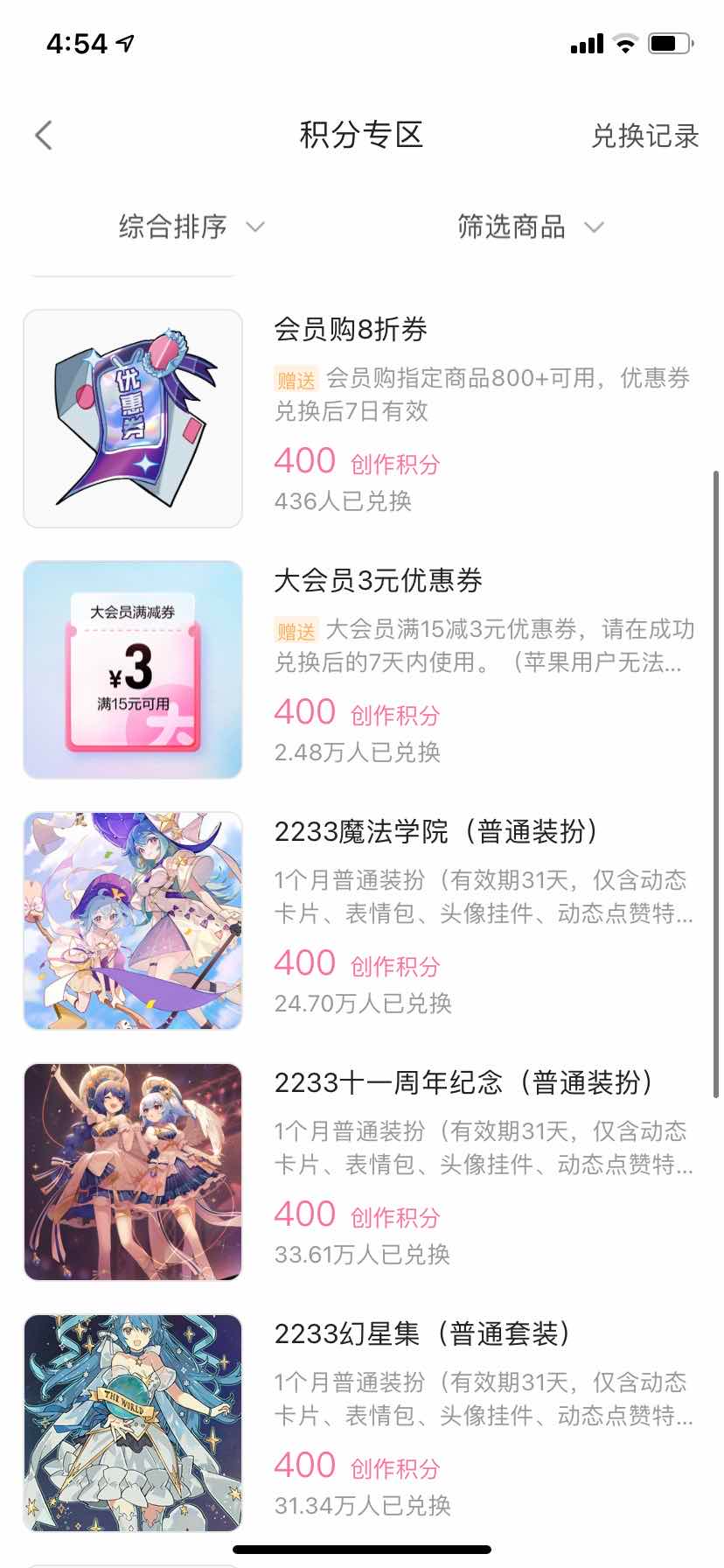Expand the 综合排序 sorting dropdown
724x1568 pixels.
tap(191, 227)
